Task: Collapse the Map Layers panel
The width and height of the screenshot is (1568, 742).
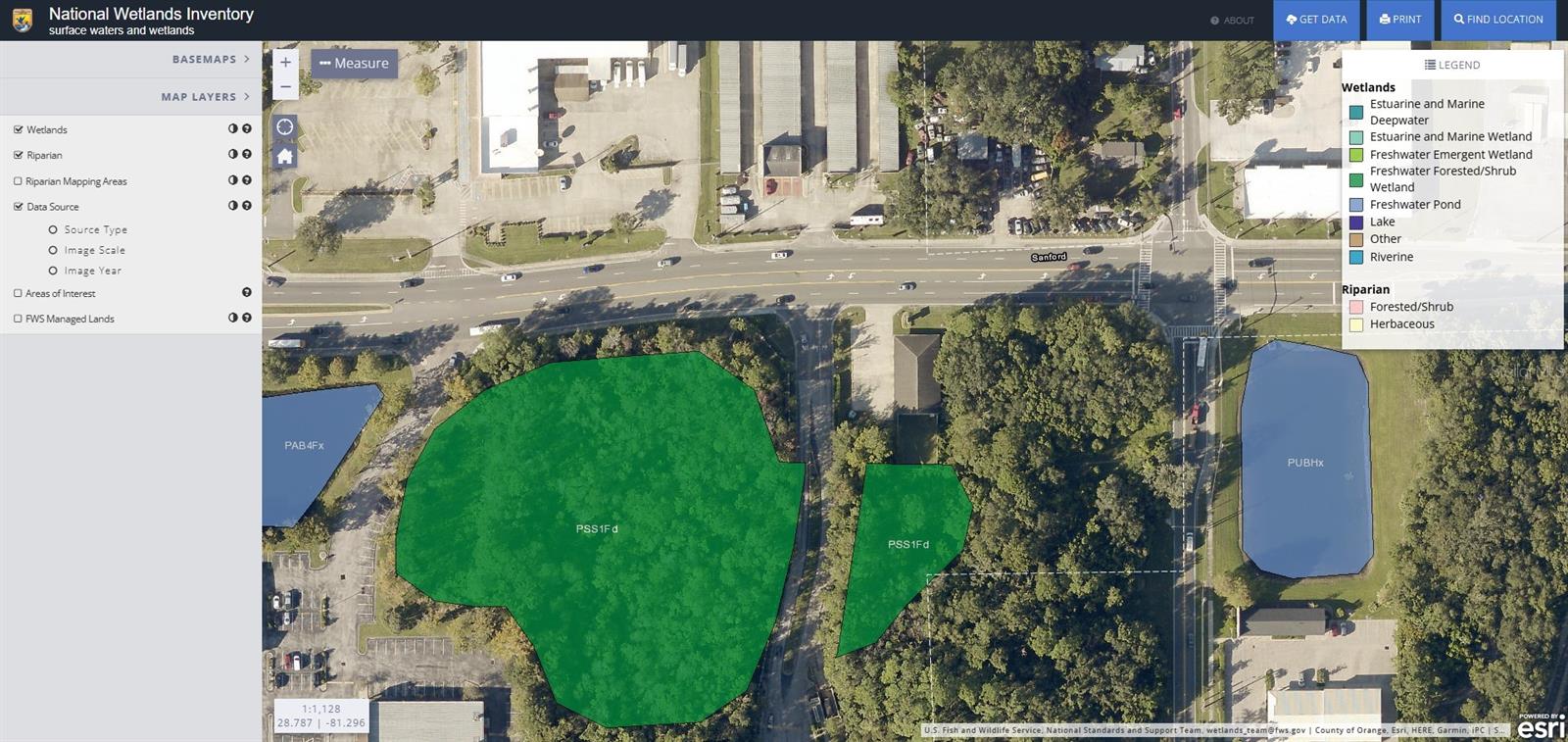Action: coord(206,97)
